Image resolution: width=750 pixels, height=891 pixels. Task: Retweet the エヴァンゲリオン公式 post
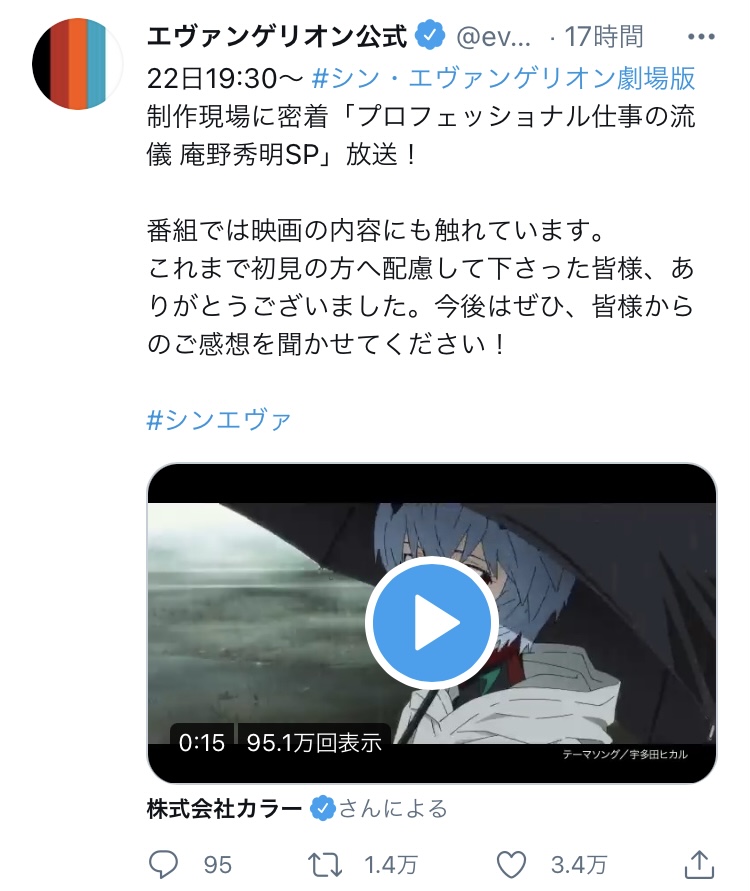(325, 864)
